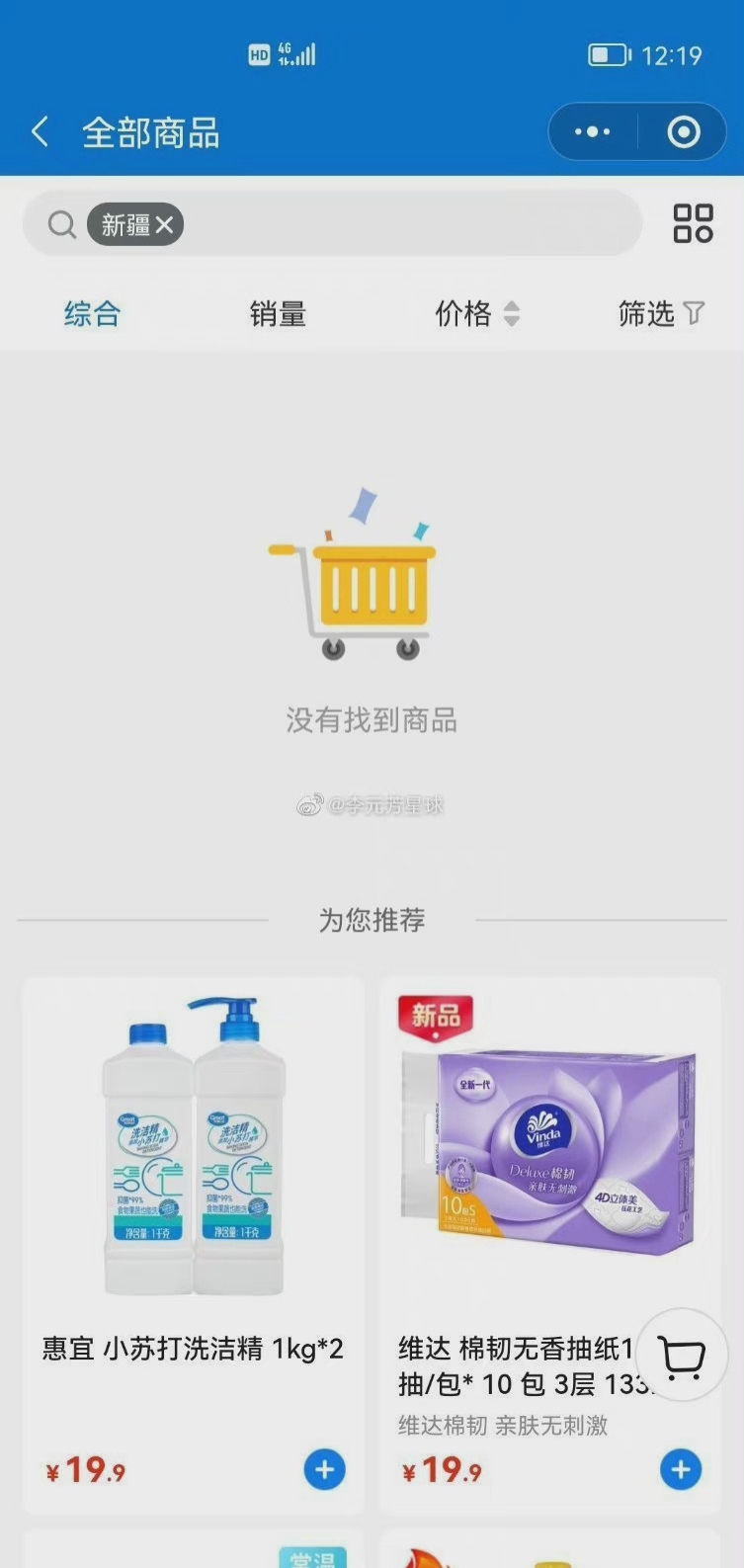Screen dimensions: 744x1568
Task: Select the 综合 sort tab
Action: [92, 314]
